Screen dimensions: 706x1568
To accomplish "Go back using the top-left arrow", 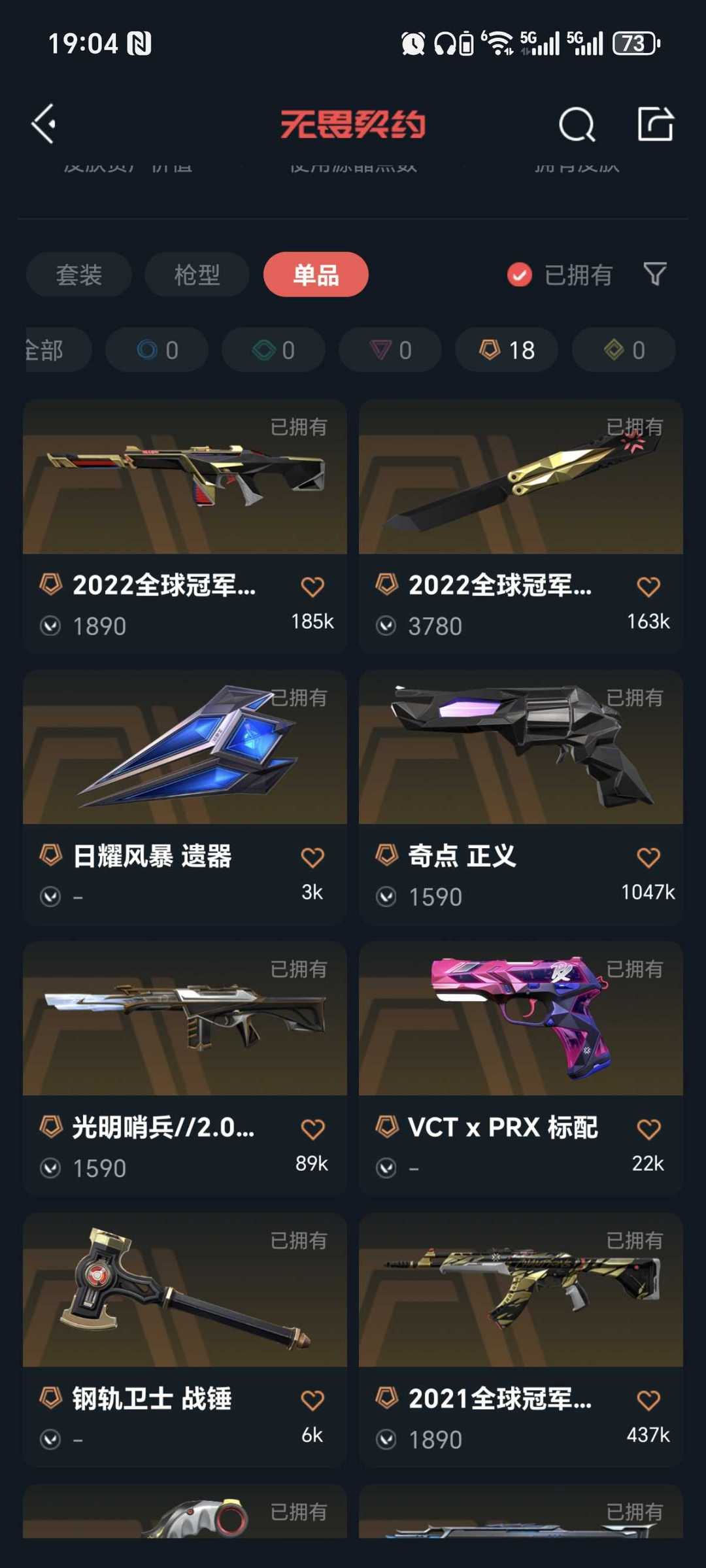I will tap(44, 124).
